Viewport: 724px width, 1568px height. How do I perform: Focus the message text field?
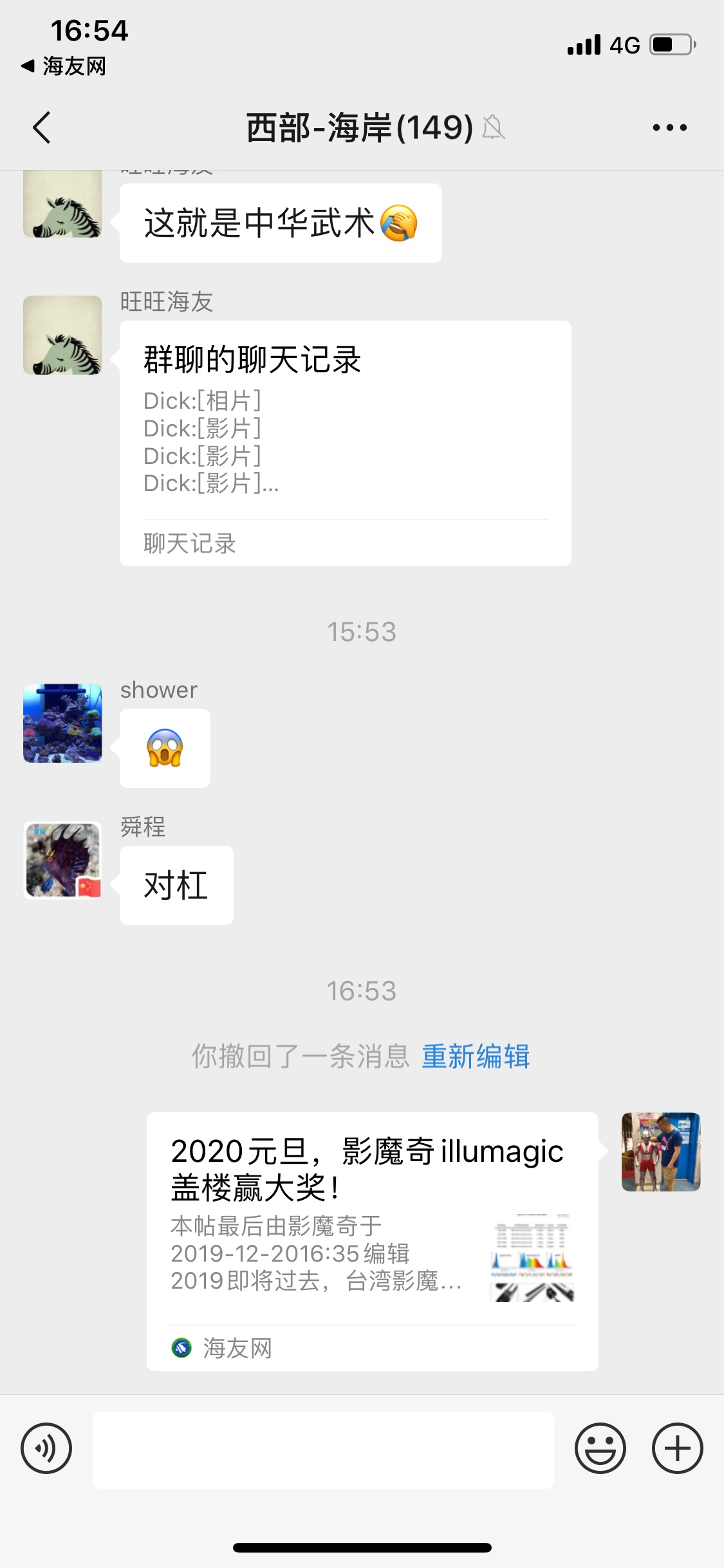click(x=323, y=1450)
